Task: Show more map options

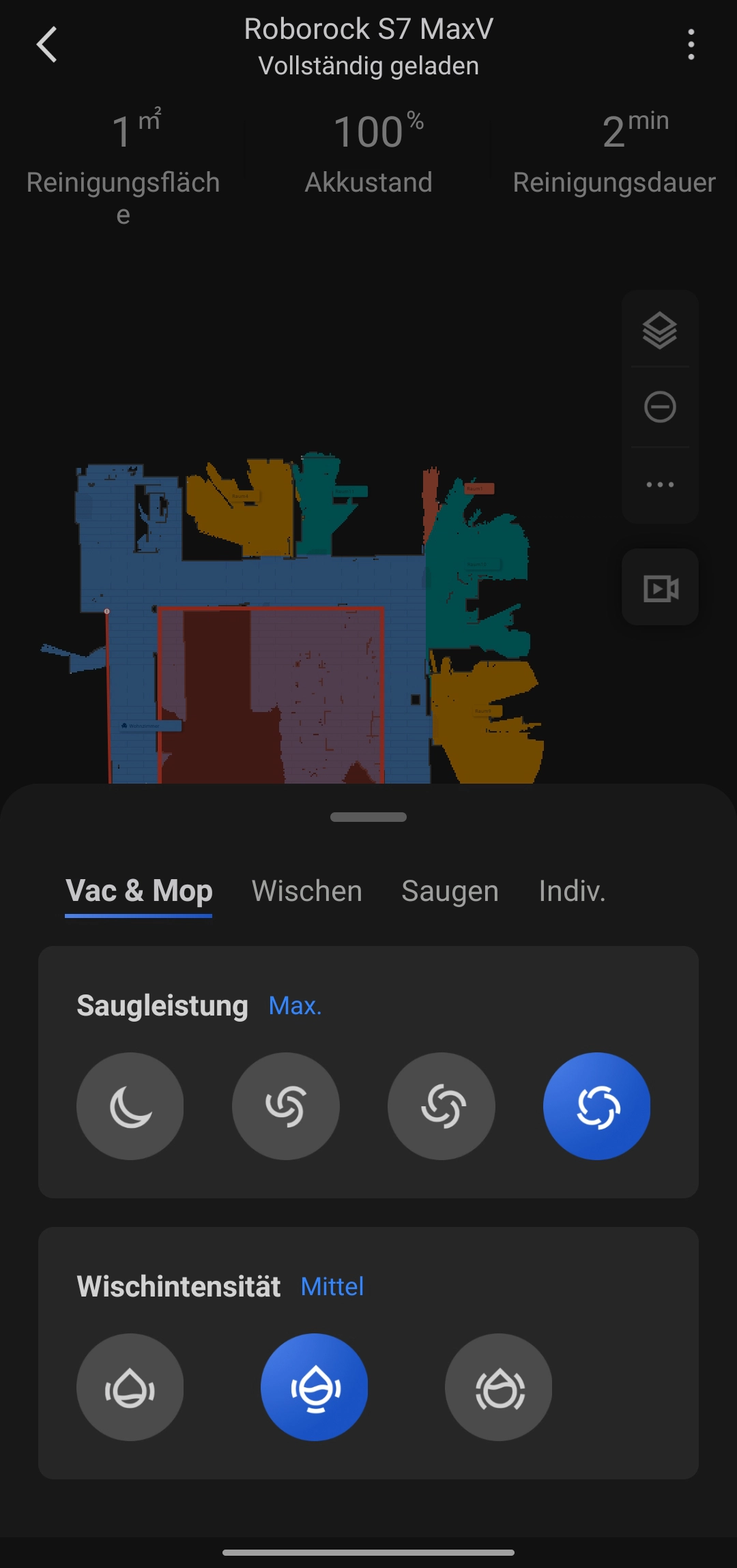Action: 660,485
